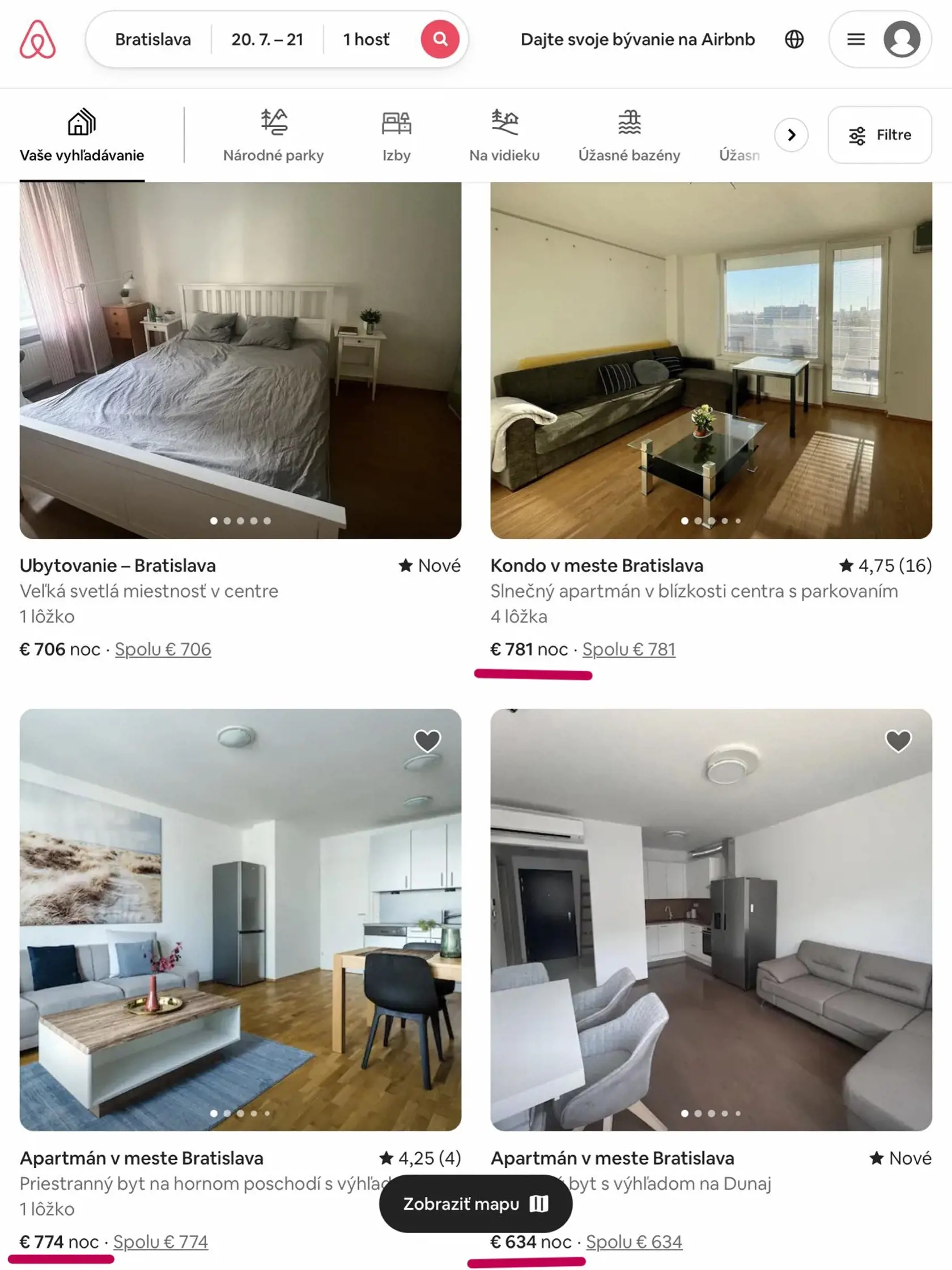Switch to the Úžasné bazény category
Screen dimensions: 952x1270
tap(628, 135)
